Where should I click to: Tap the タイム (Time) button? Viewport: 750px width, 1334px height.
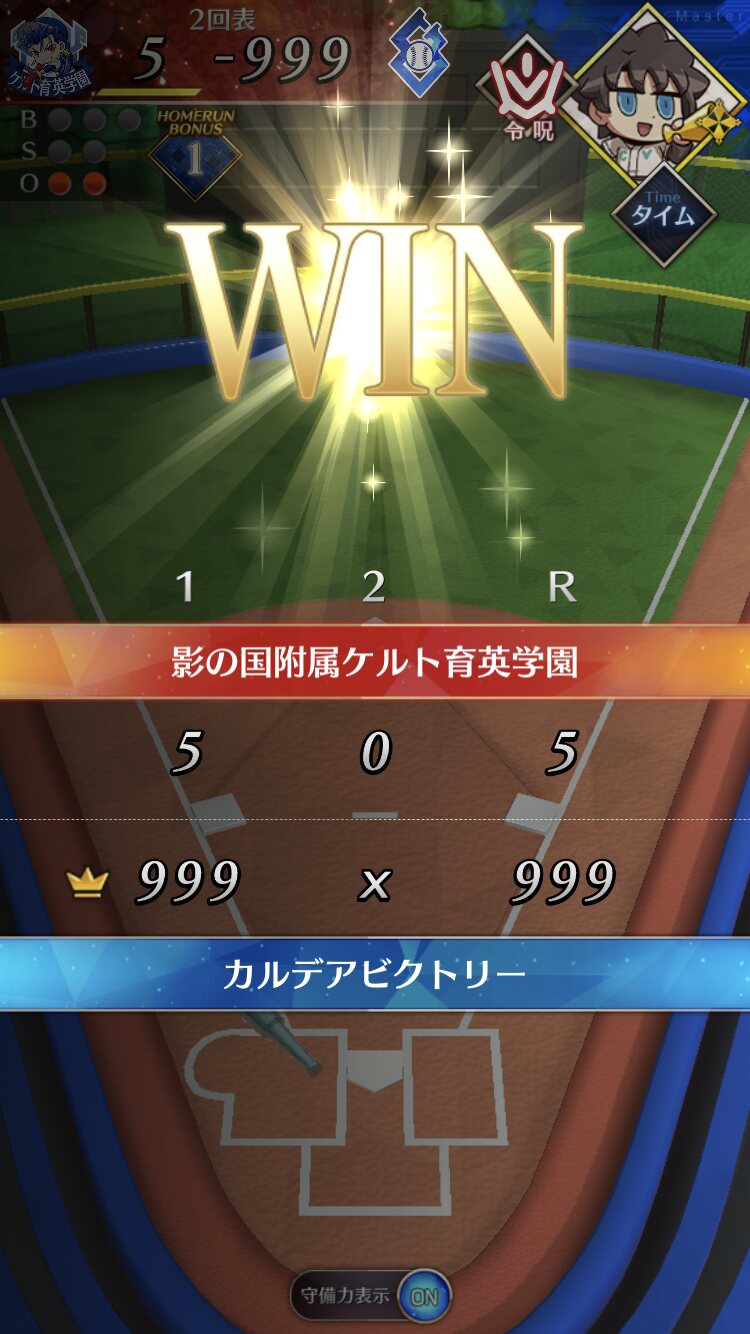[x=664, y=212]
